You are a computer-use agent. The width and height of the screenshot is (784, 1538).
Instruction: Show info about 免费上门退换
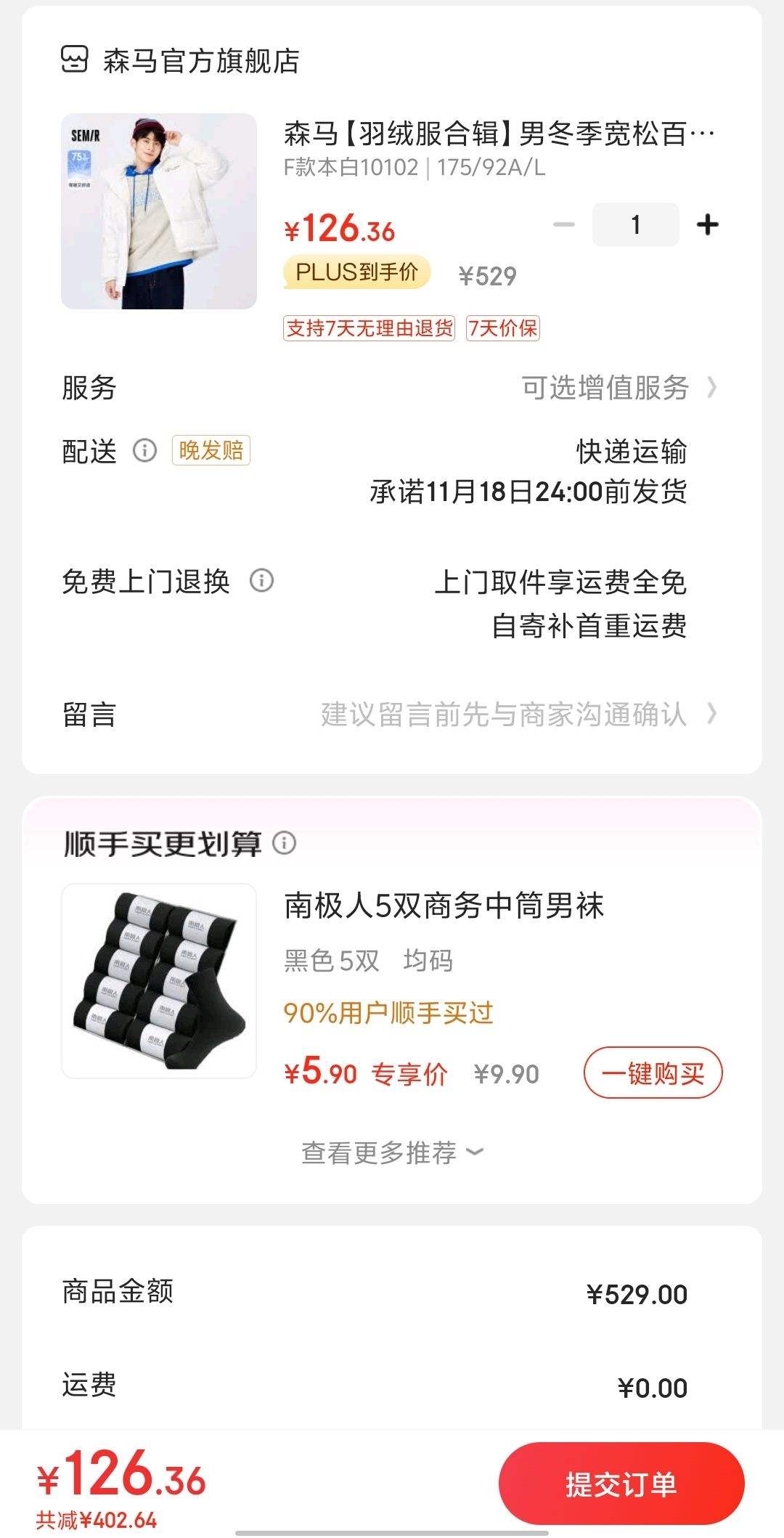261,581
